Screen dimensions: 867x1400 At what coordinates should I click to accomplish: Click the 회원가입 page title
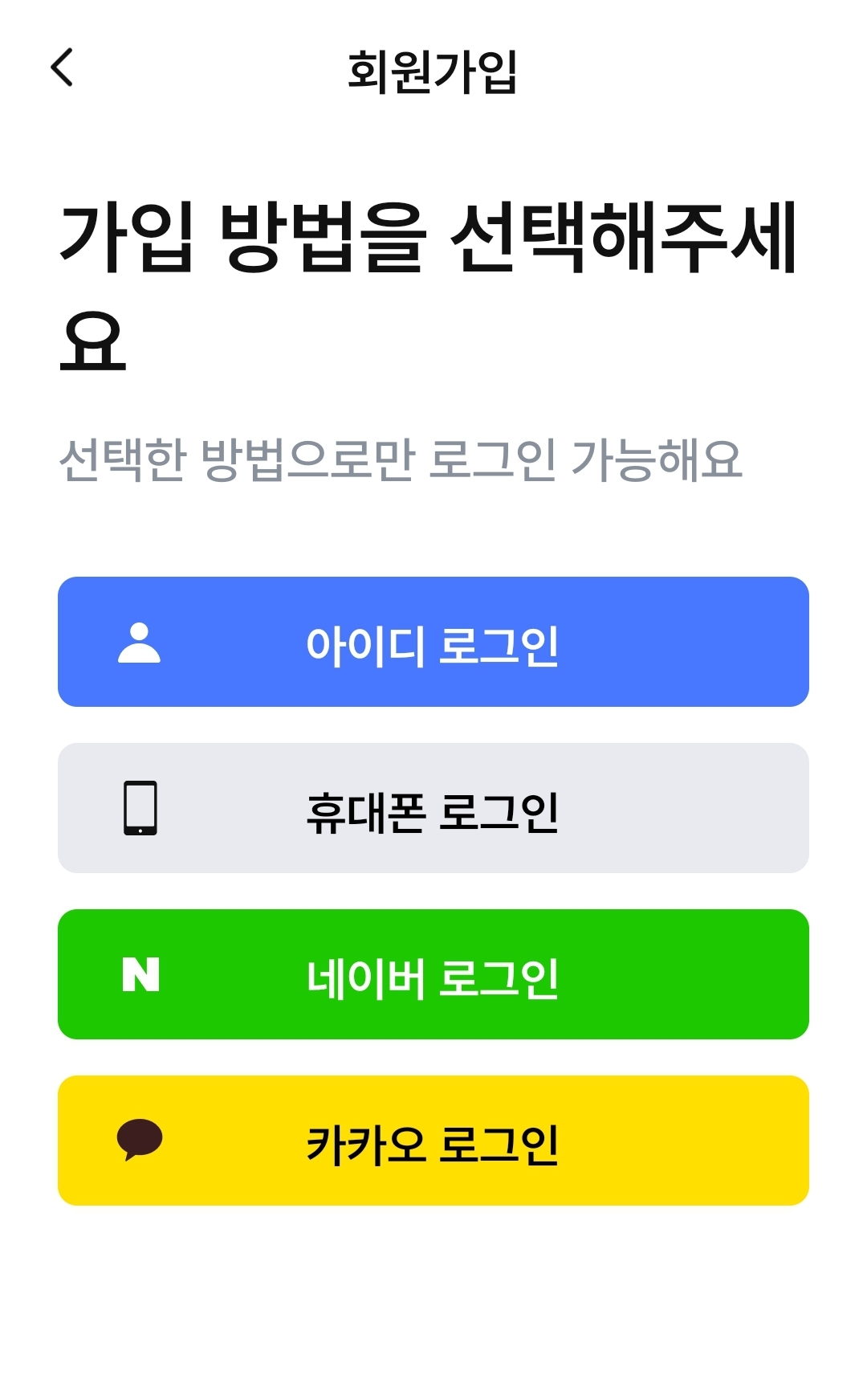[433, 68]
